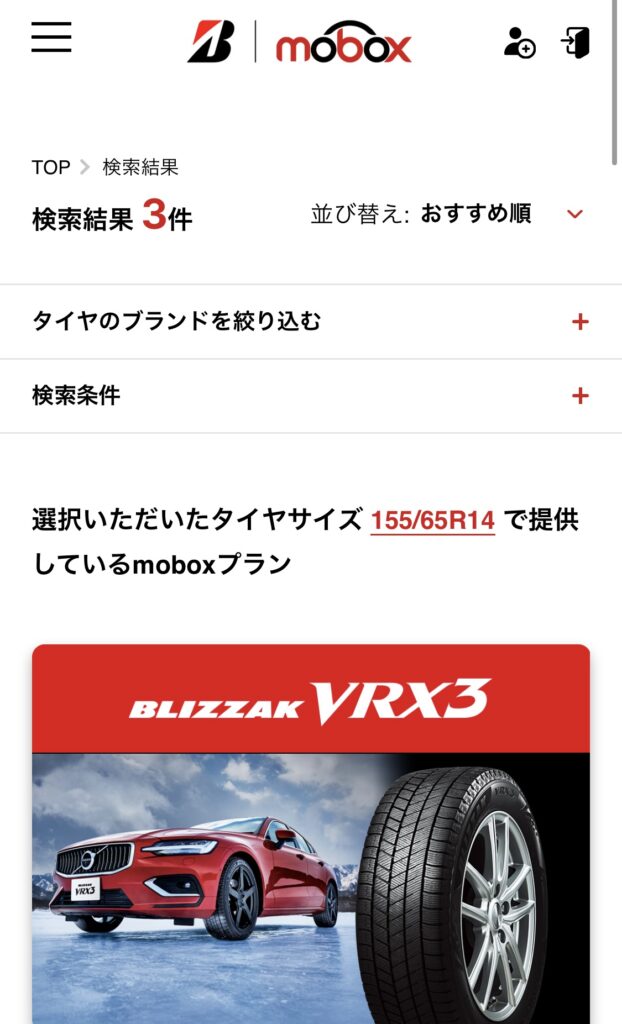
Task: Expand the 検索条件 section
Action: point(311,396)
